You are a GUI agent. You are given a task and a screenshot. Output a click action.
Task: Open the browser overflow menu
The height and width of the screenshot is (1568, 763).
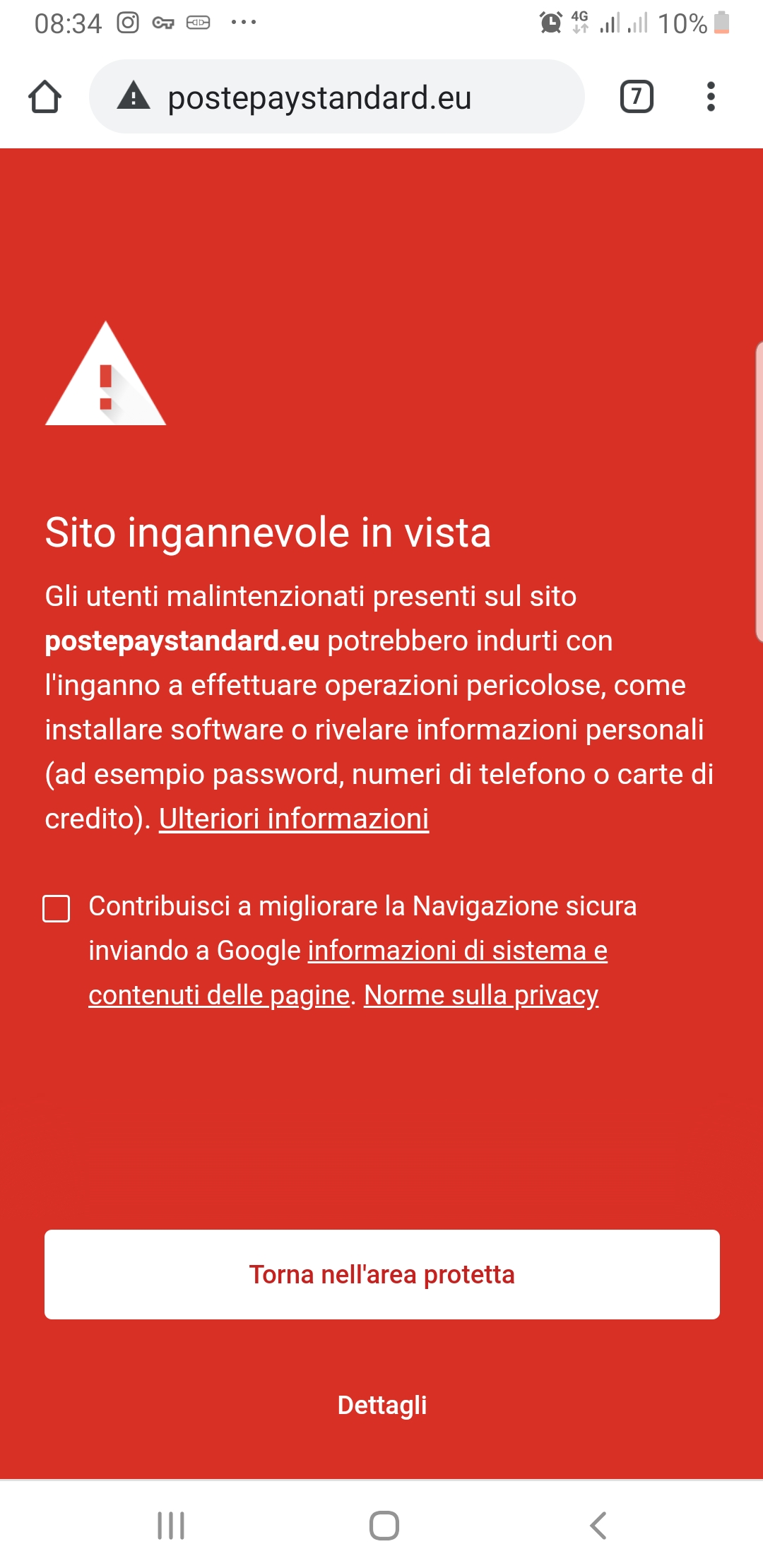pyautogui.click(x=711, y=97)
